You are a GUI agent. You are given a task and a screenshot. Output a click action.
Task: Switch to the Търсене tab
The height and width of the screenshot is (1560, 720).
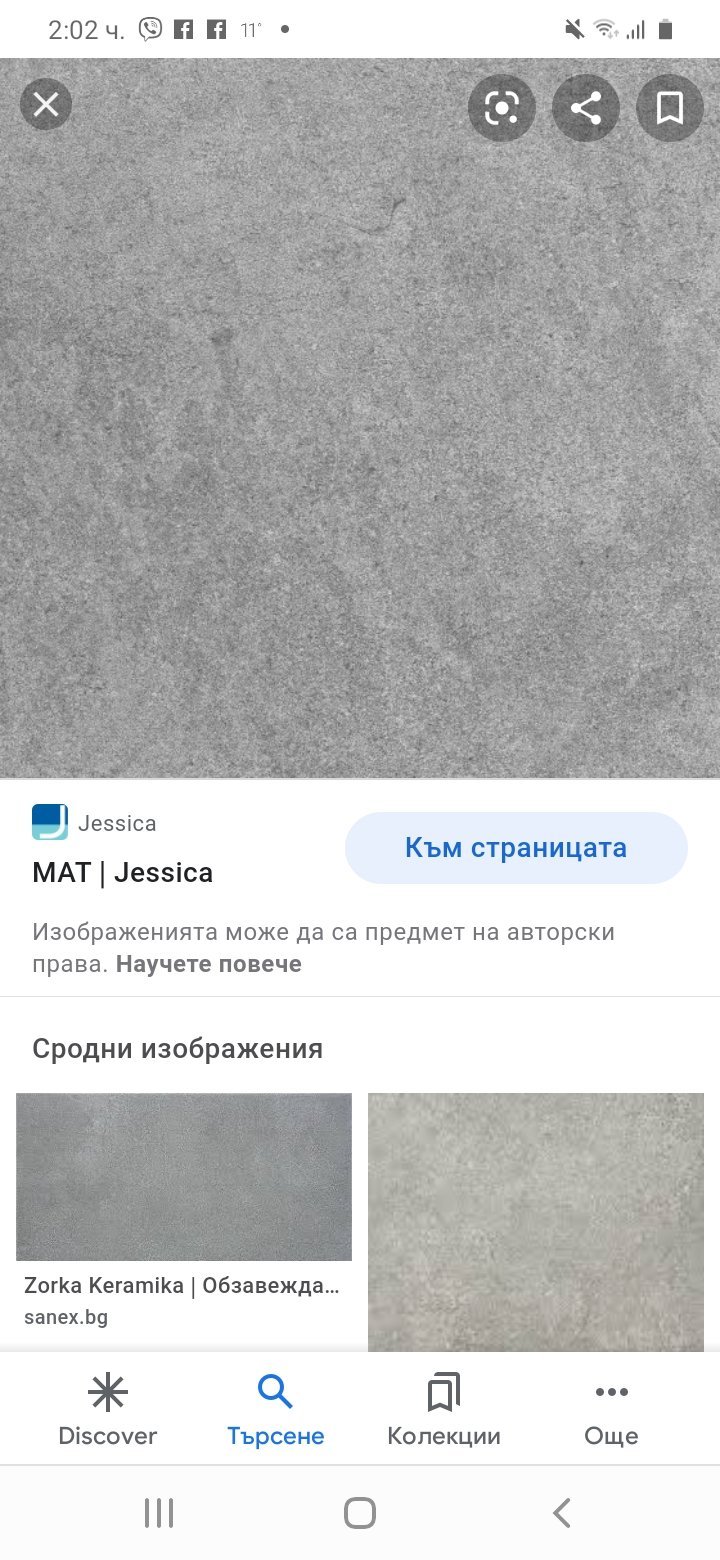pyautogui.click(x=275, y=1410)
